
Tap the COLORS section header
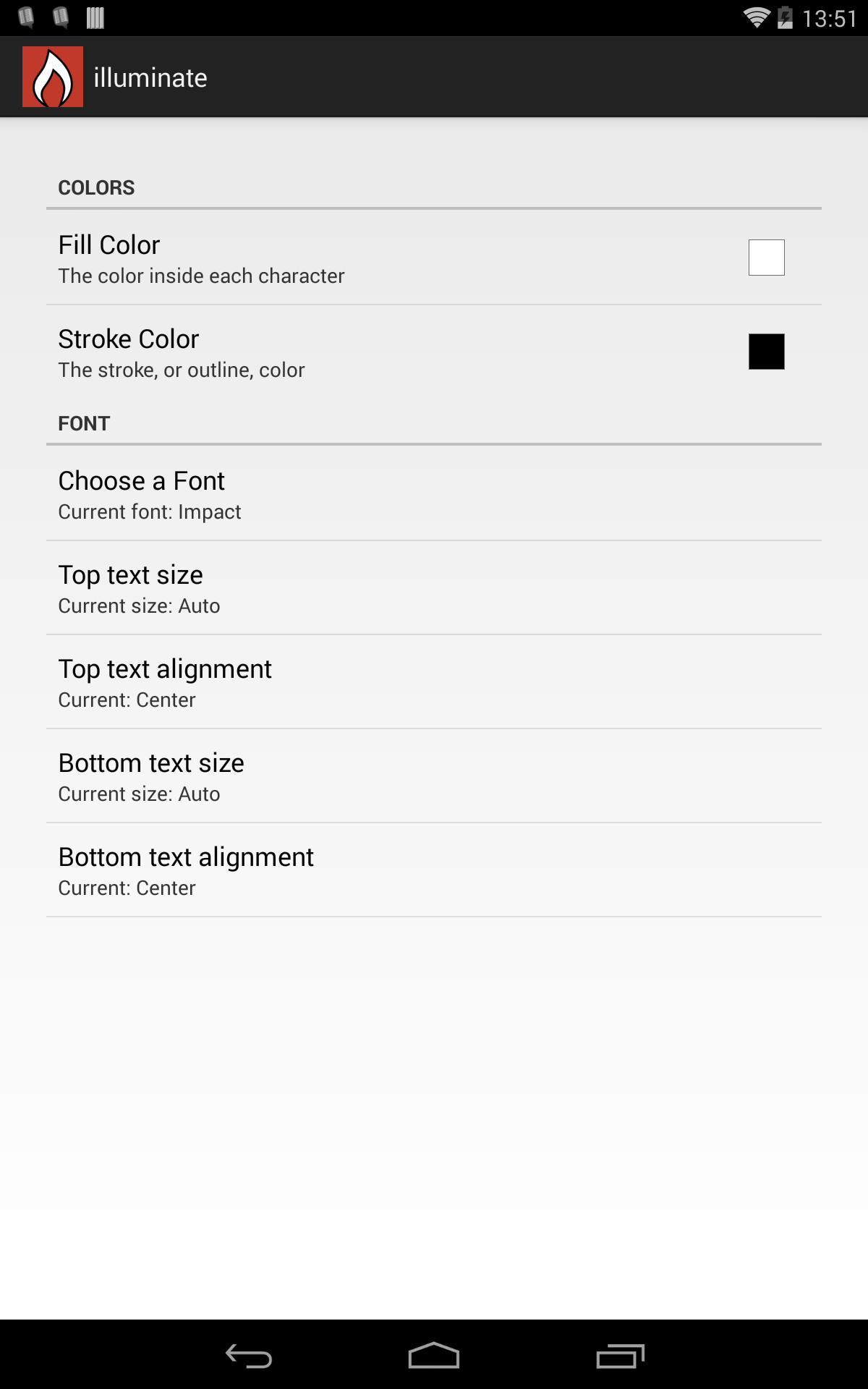(x=96, y=187)
